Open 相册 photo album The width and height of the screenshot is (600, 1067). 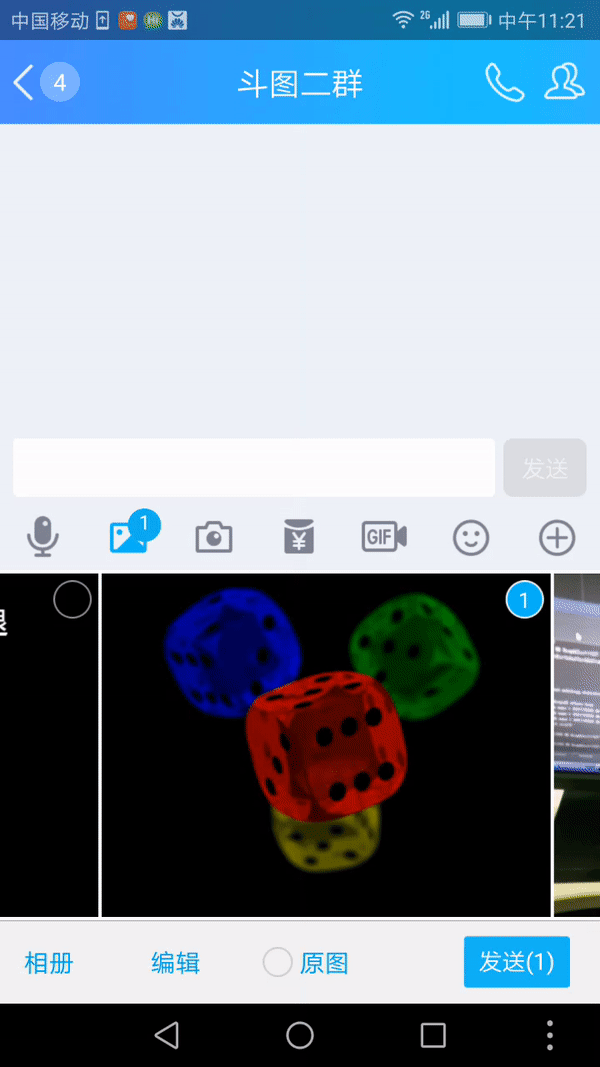tap(49, 963)
